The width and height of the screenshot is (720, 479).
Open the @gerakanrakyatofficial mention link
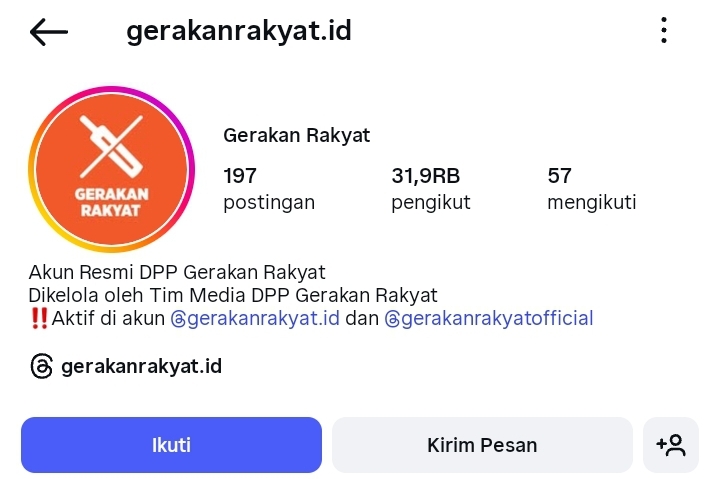(x=489, y=319)
